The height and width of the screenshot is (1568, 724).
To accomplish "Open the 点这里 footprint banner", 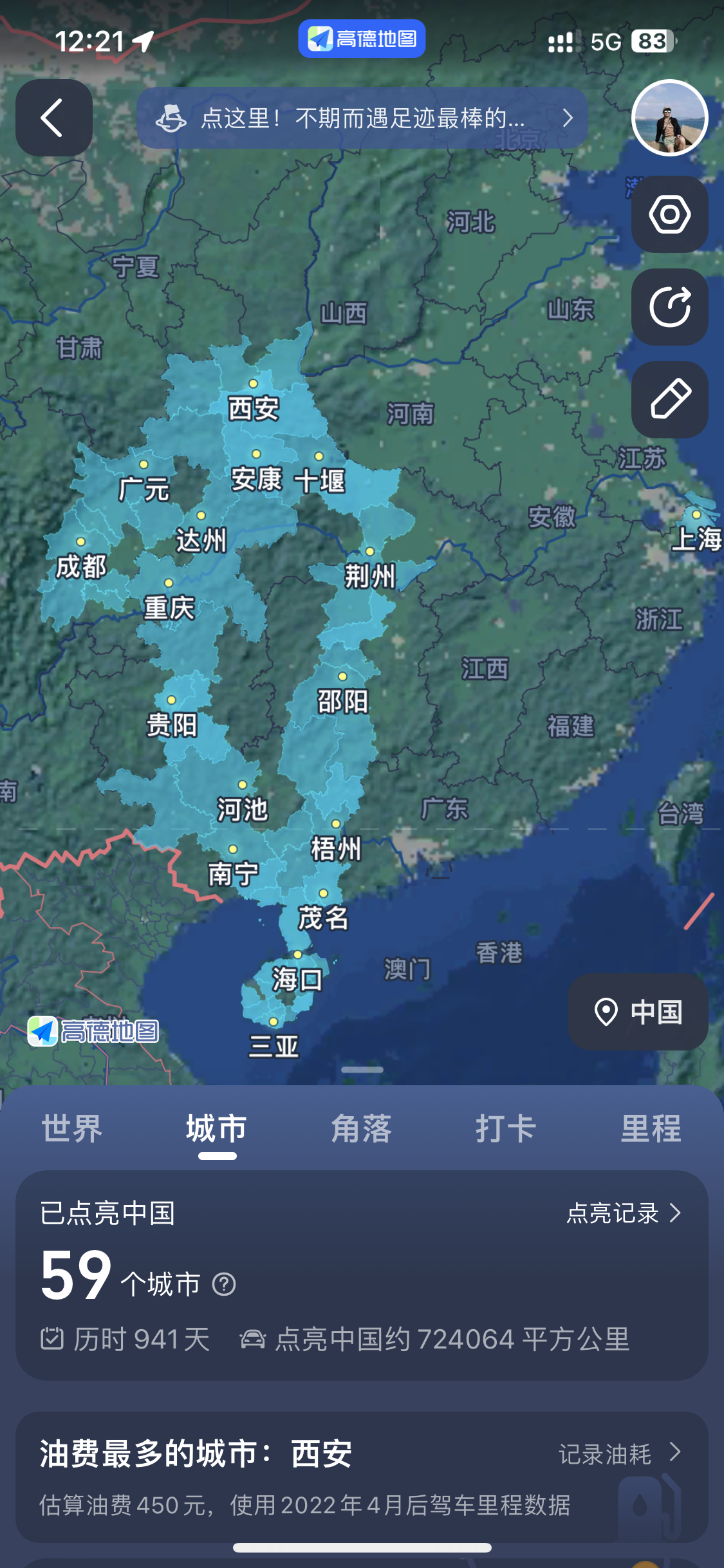I will pyautogui.click(x=362, y=118).
